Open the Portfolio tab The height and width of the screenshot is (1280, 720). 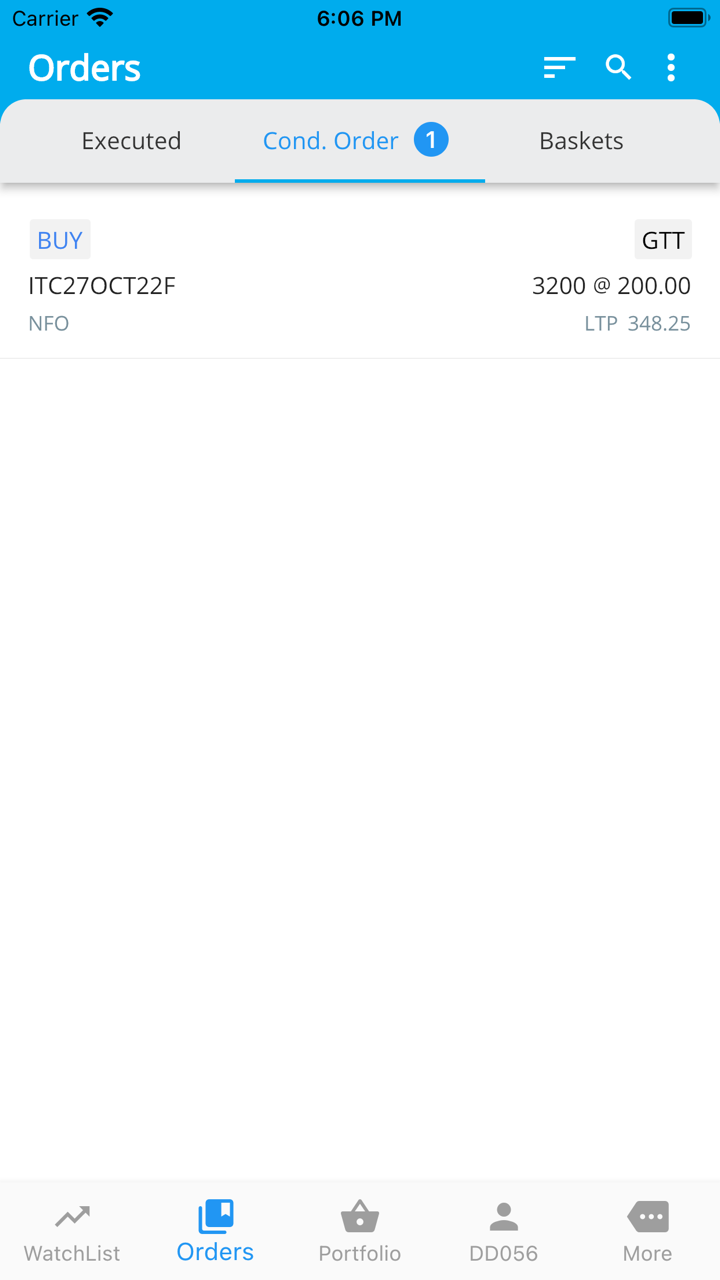360,1232
